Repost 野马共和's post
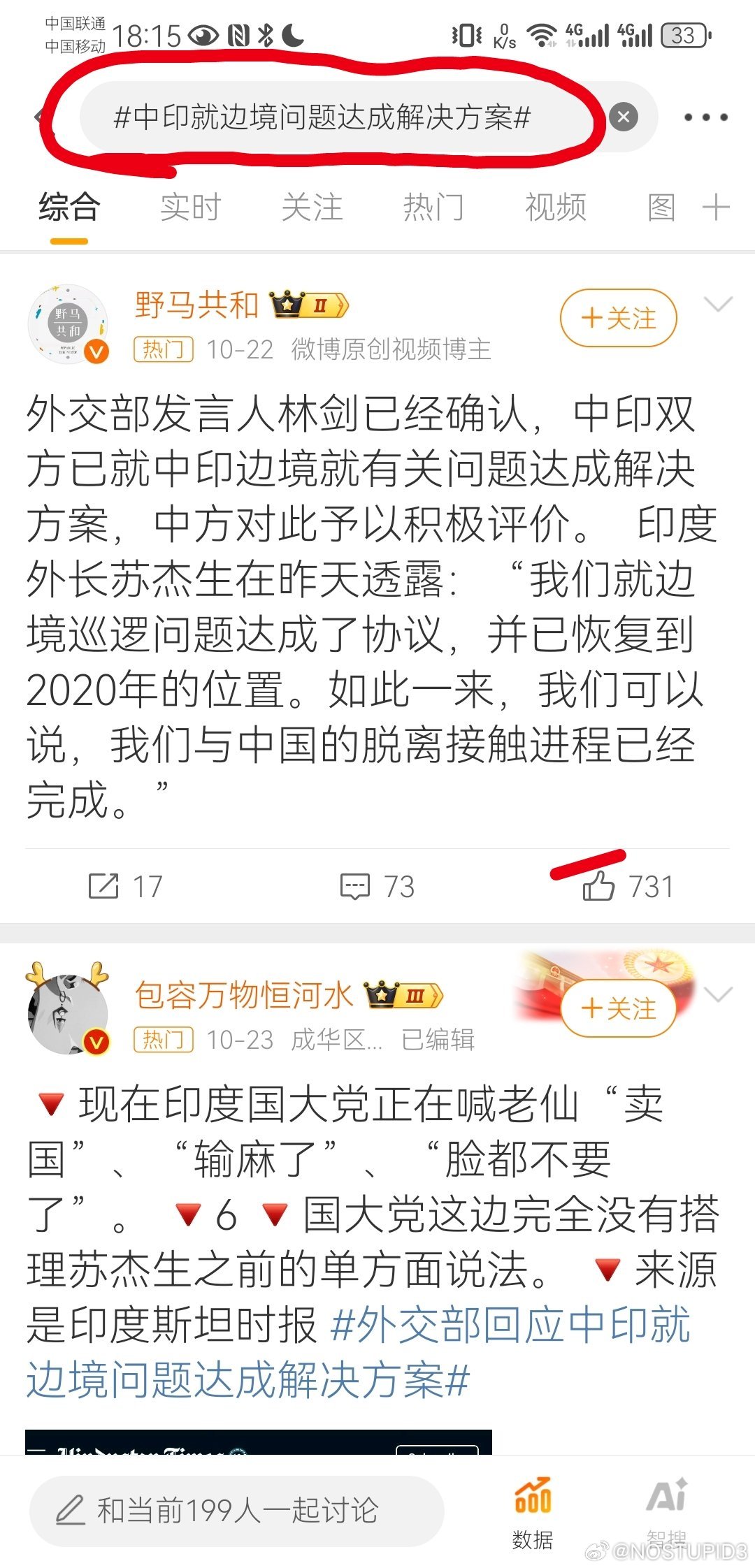The width and height of the screenshot is (755, 1568). click(126, 886)
